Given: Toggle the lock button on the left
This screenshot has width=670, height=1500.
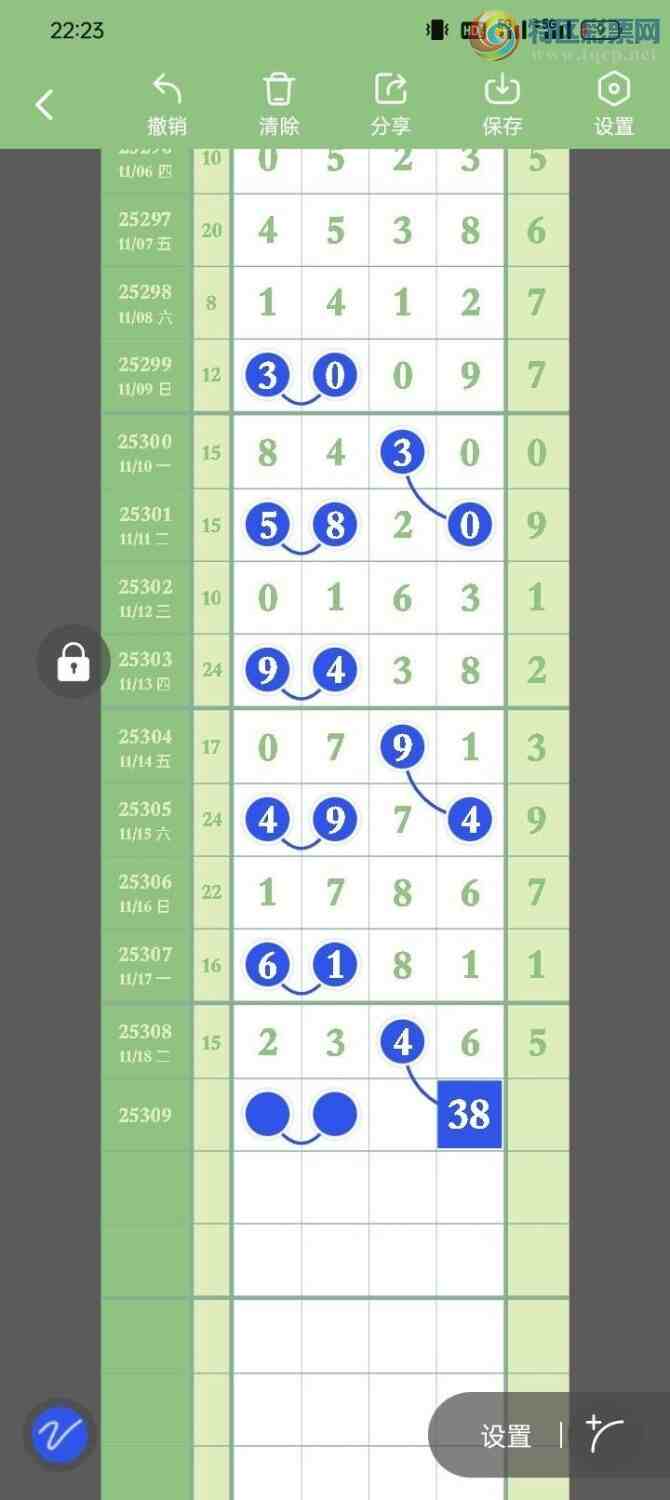Looking at the screenshot, I should coord(73,661).
